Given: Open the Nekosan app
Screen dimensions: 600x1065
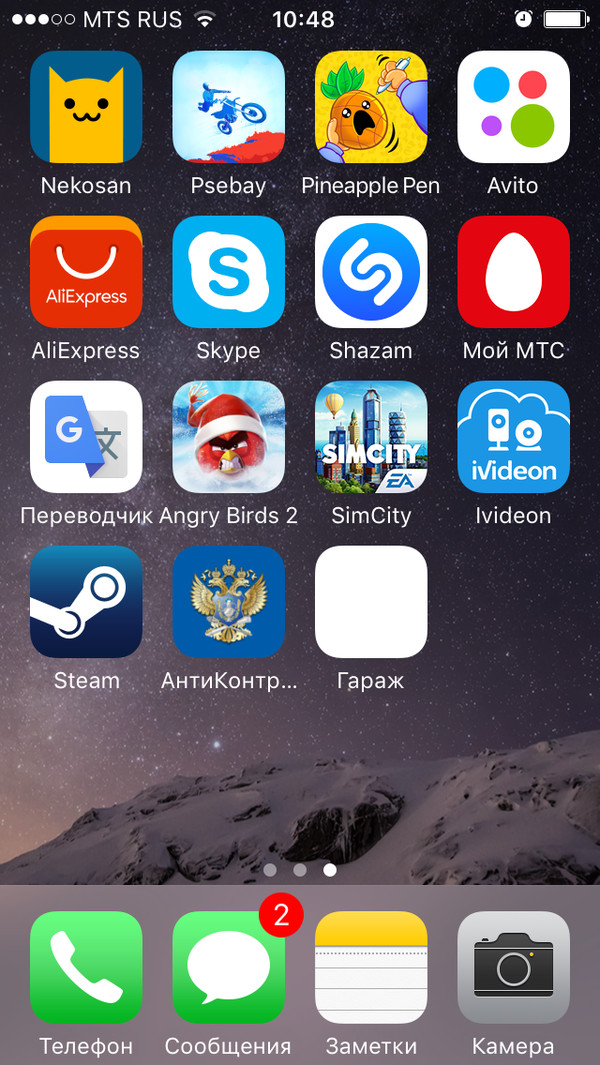Looking at the screenshot, I should coord(86,107).
